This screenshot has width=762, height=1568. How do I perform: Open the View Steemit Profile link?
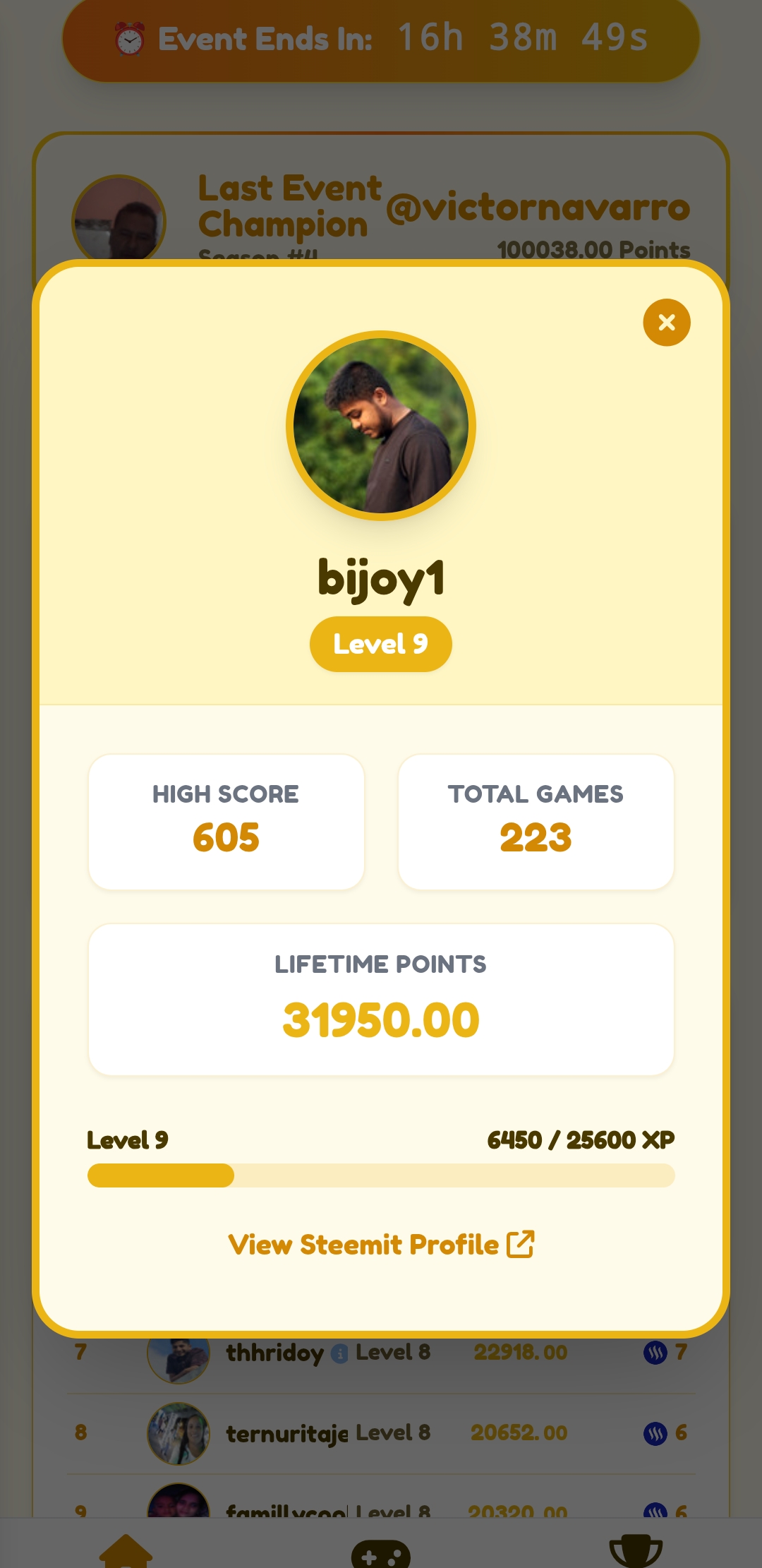(x=381, y=1245)
